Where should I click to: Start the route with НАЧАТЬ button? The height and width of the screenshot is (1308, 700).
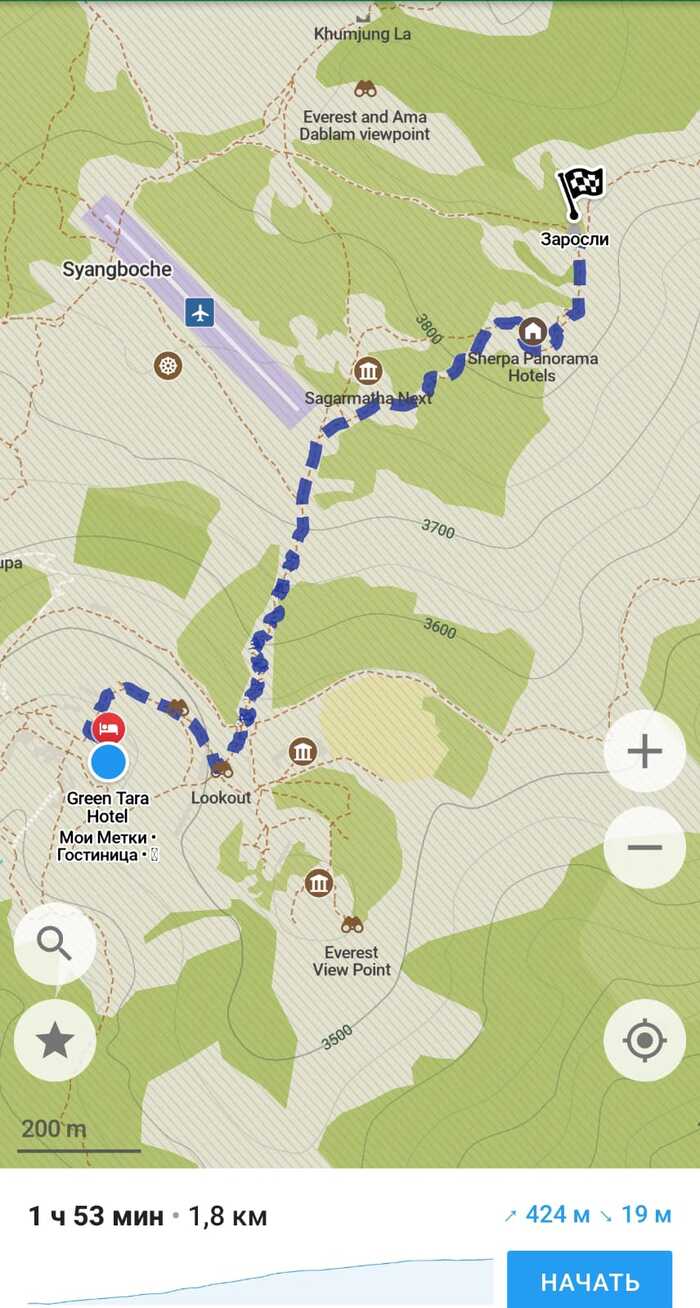589,1281
